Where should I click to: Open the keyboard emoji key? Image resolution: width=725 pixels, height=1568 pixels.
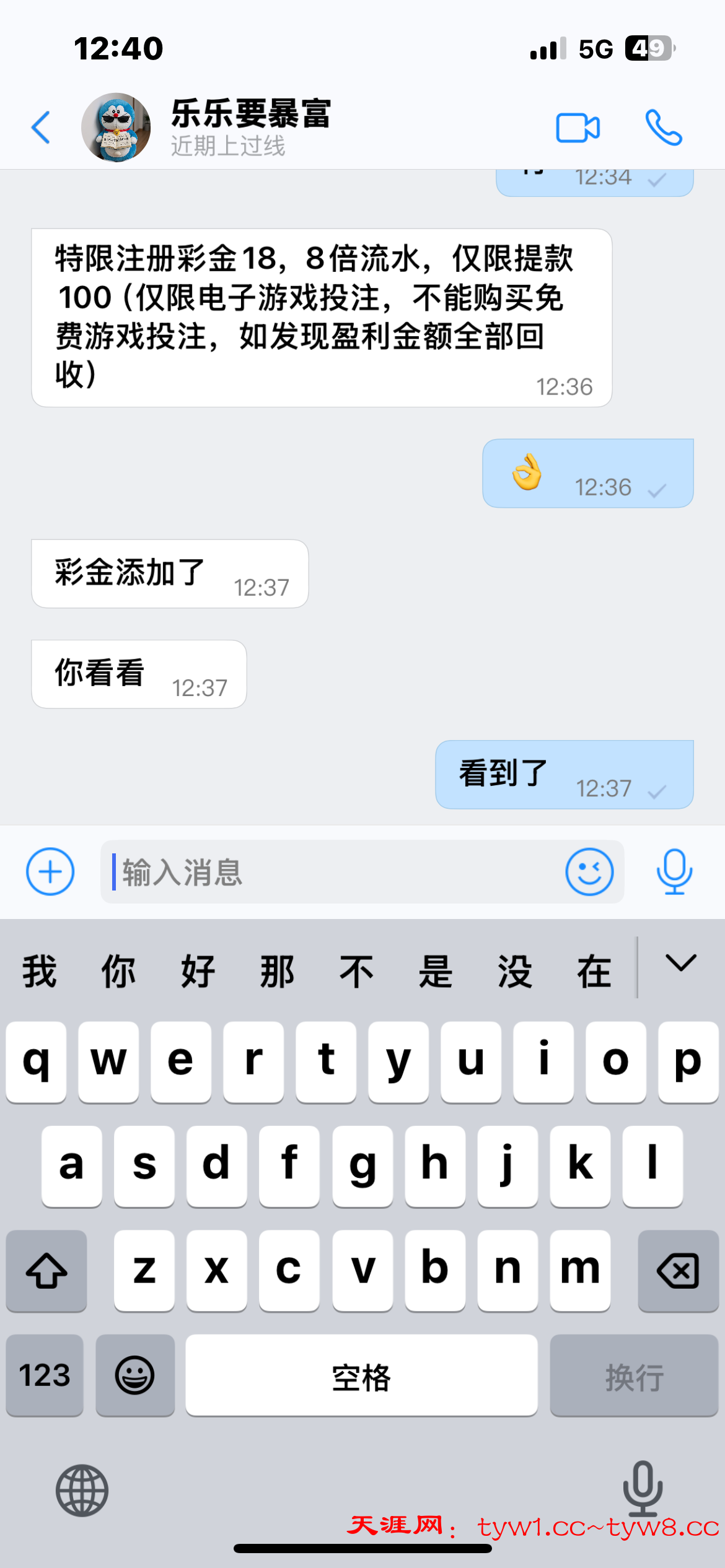[x=135, y=1375]
